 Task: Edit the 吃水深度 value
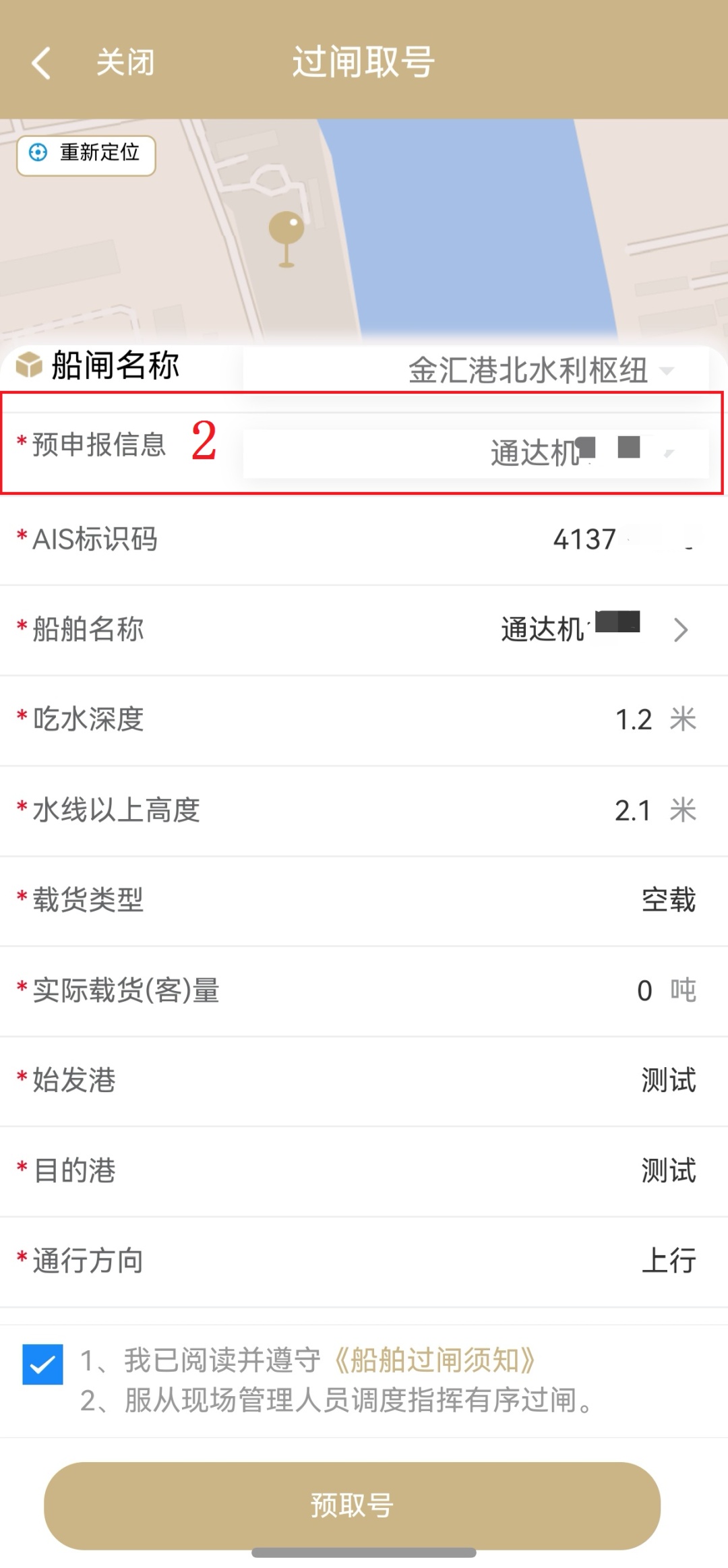click(633, 719)
